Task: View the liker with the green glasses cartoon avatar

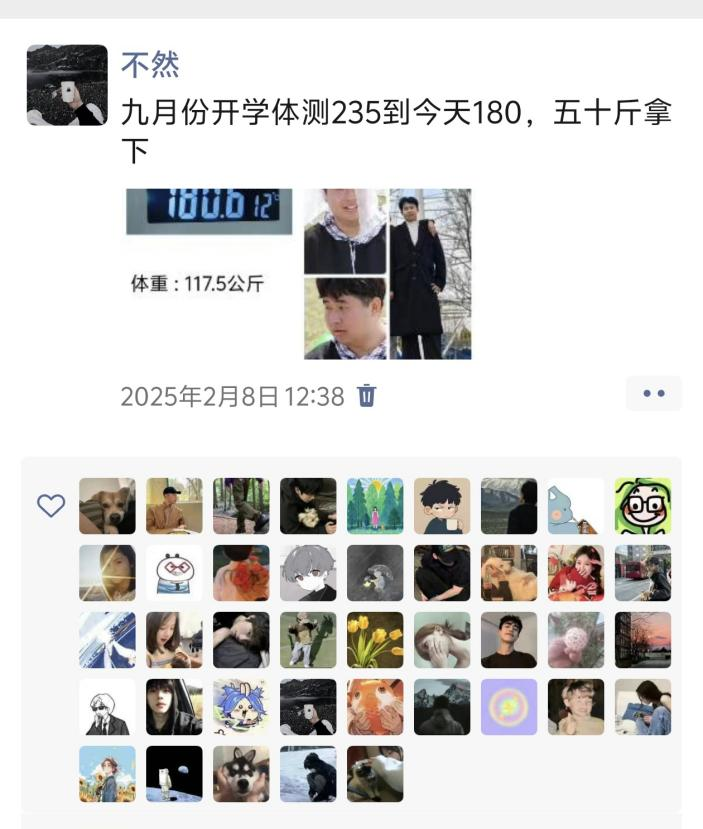Action: [643, 506]
